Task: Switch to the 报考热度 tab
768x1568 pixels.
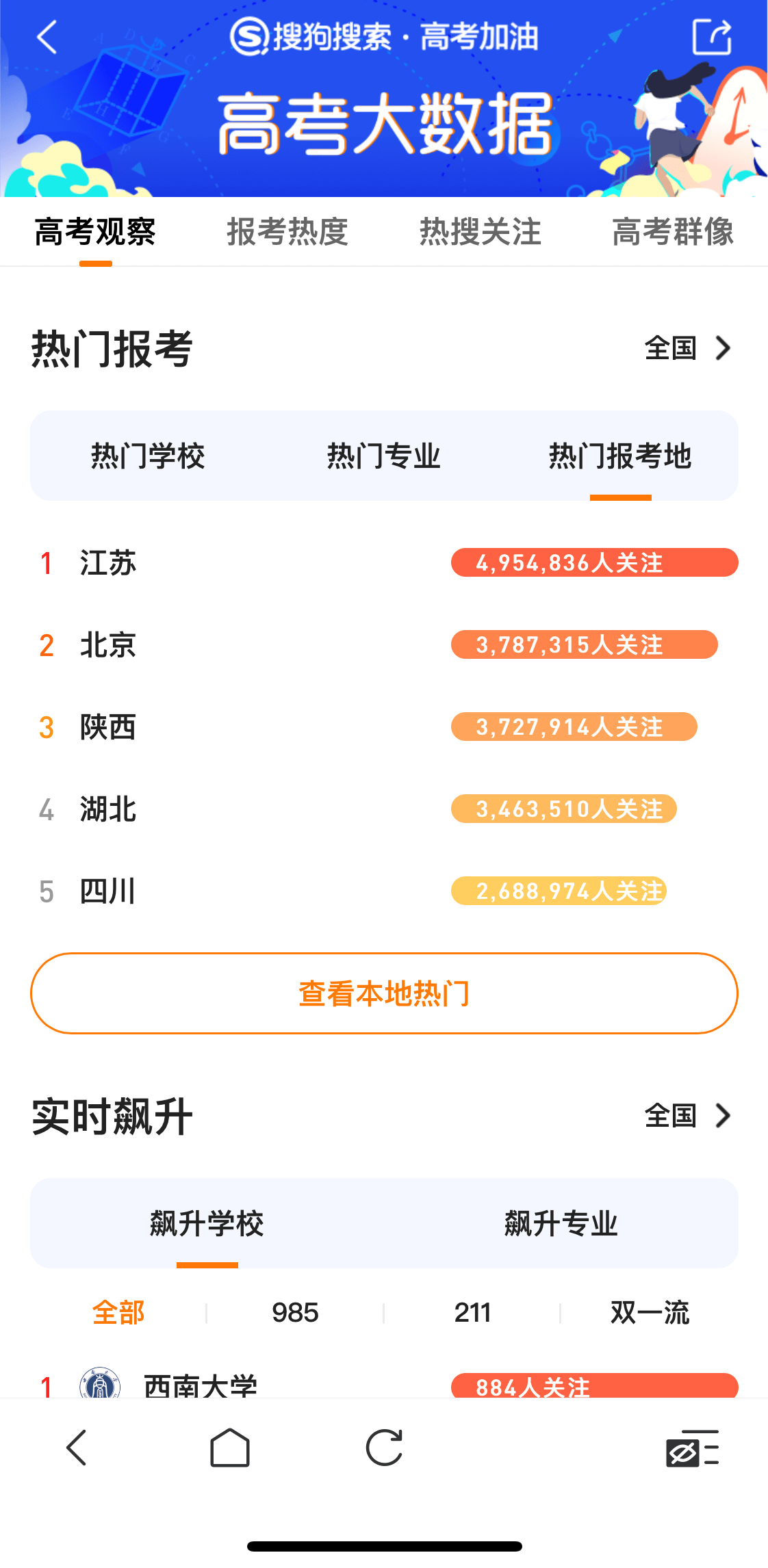Action: tap(287, 233)
